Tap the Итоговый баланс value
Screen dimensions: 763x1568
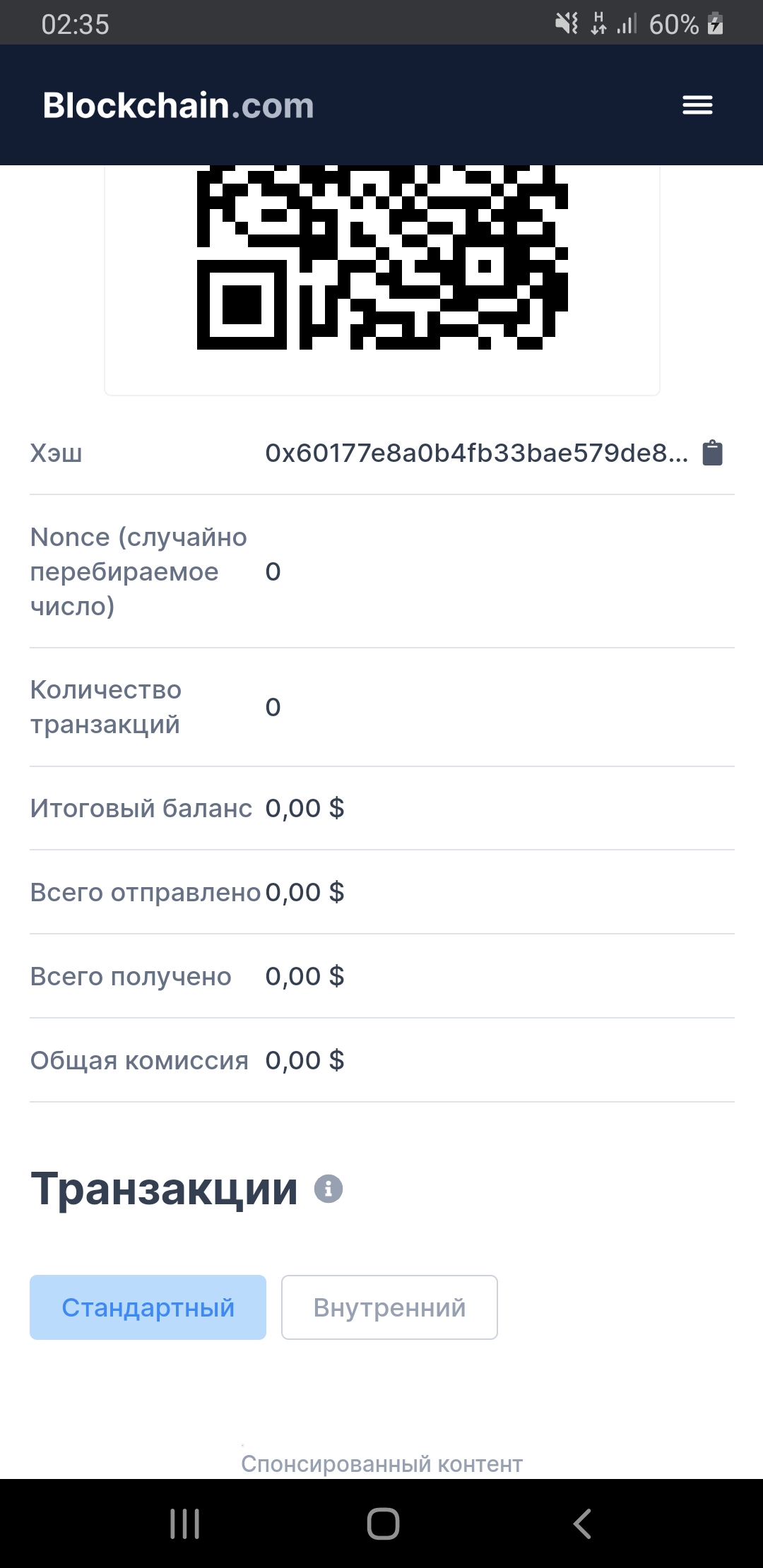tap(304, 808)
